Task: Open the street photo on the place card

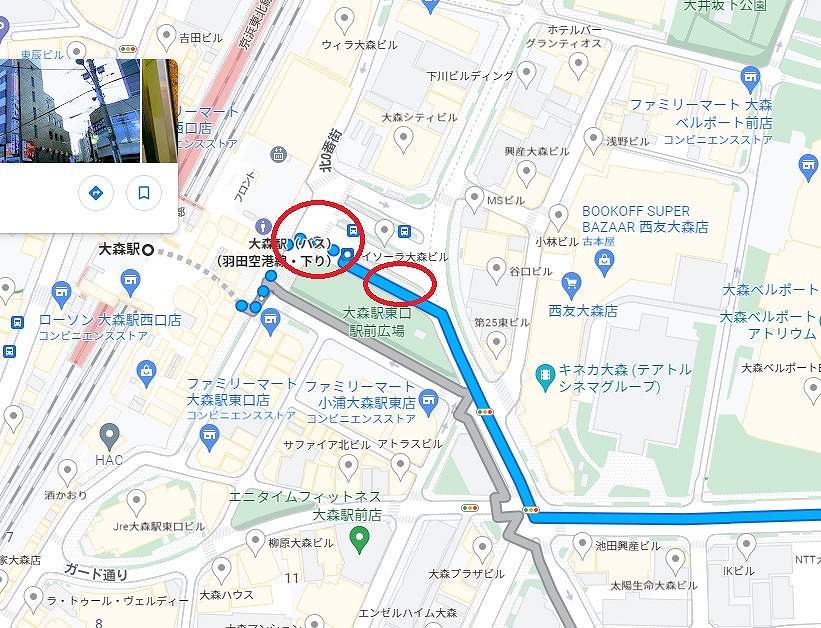Action: (70, 110)
